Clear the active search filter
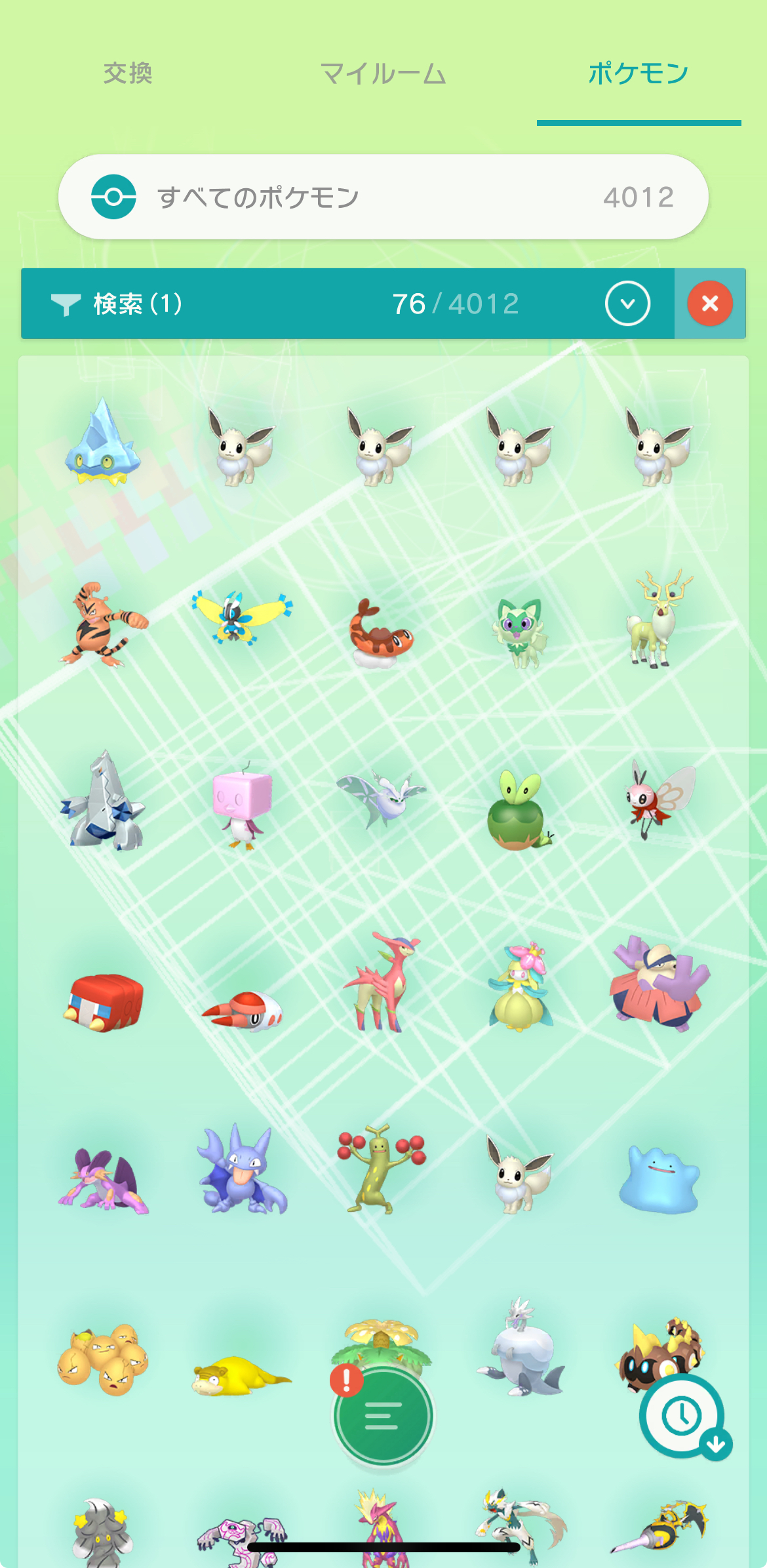This screenshot has width=767, height=1568. click(709, 304)
